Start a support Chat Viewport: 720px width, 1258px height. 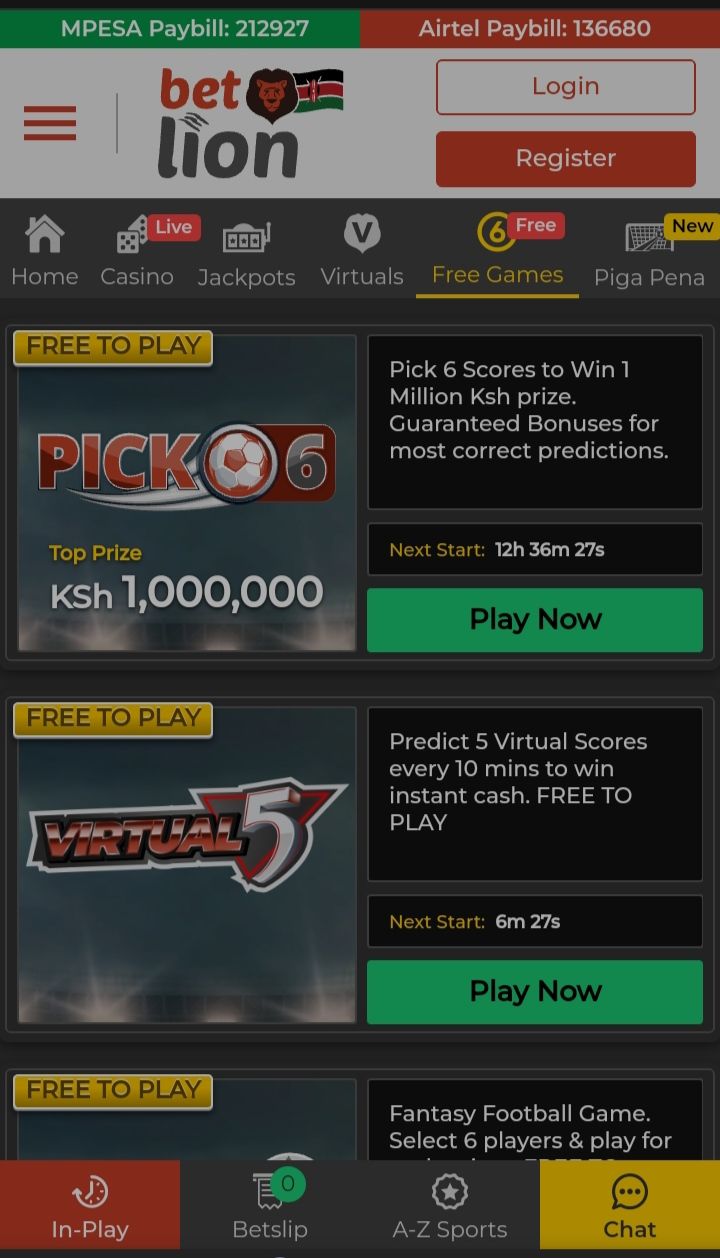point(630,1207)
